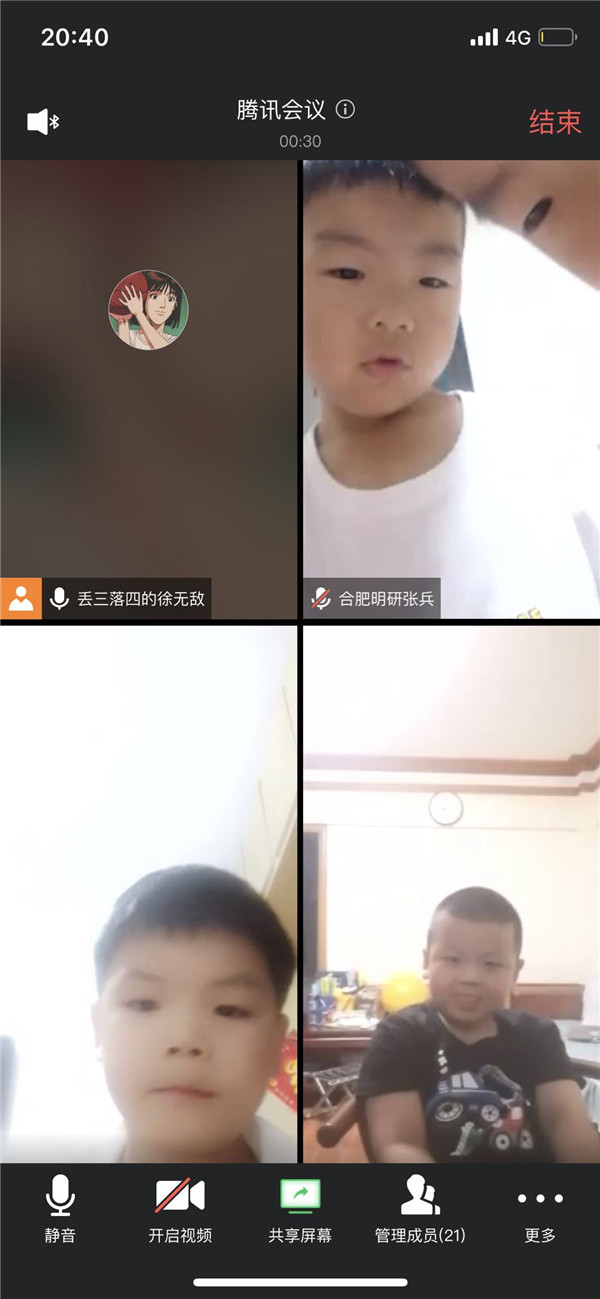Open the 更多 options menu
600x1299 pixels.
click(540, 1208)
